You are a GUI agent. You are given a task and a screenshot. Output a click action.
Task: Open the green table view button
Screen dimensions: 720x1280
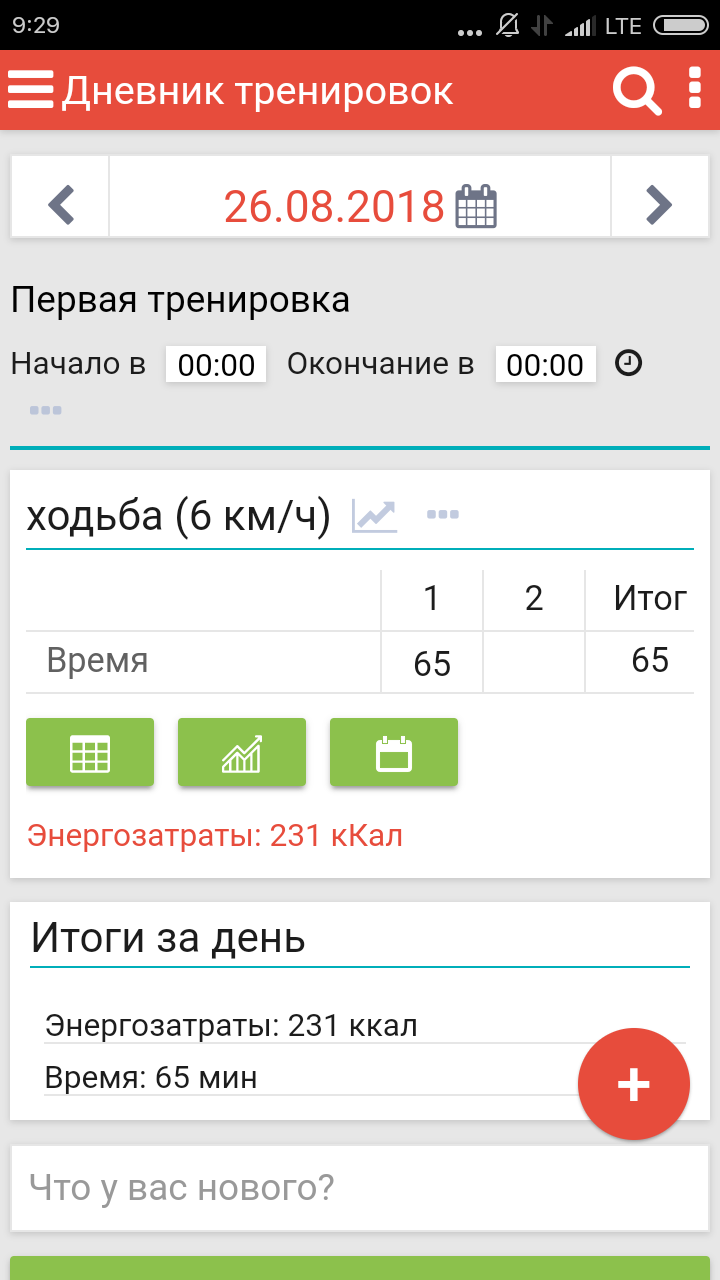(90, 752)
